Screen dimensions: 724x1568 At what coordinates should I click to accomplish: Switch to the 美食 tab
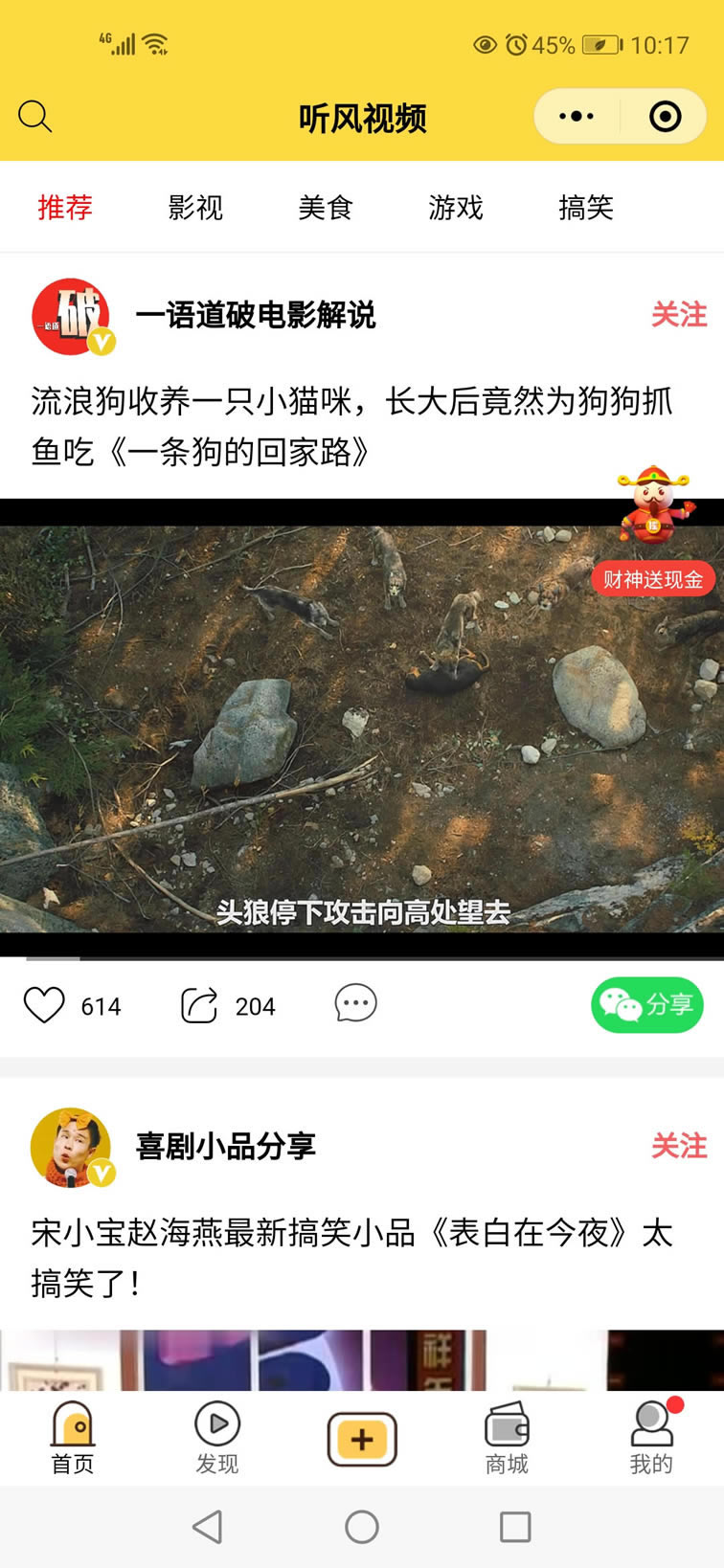[326, 207]
